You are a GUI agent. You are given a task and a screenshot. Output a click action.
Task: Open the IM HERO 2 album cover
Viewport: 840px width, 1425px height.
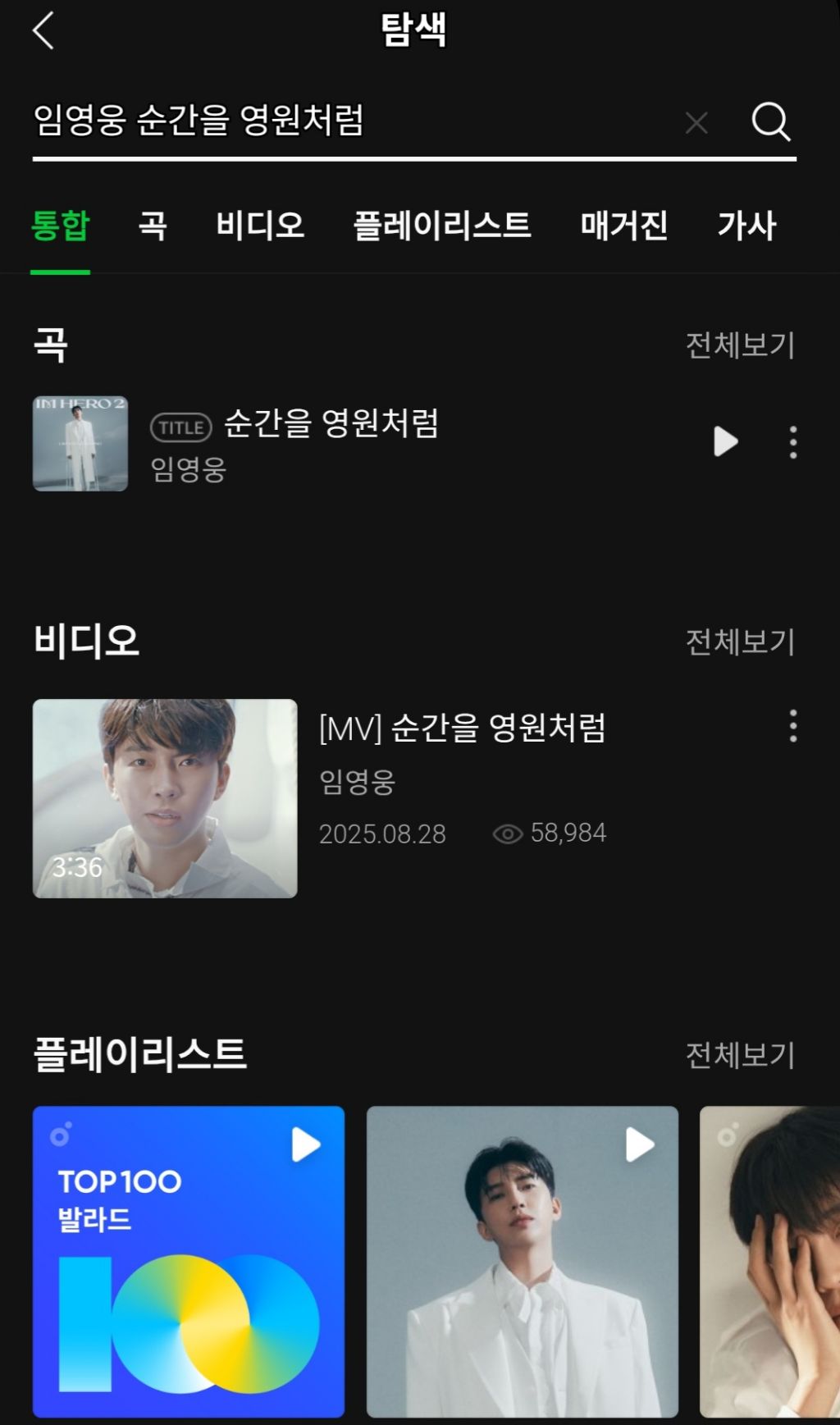click(80, 444)
